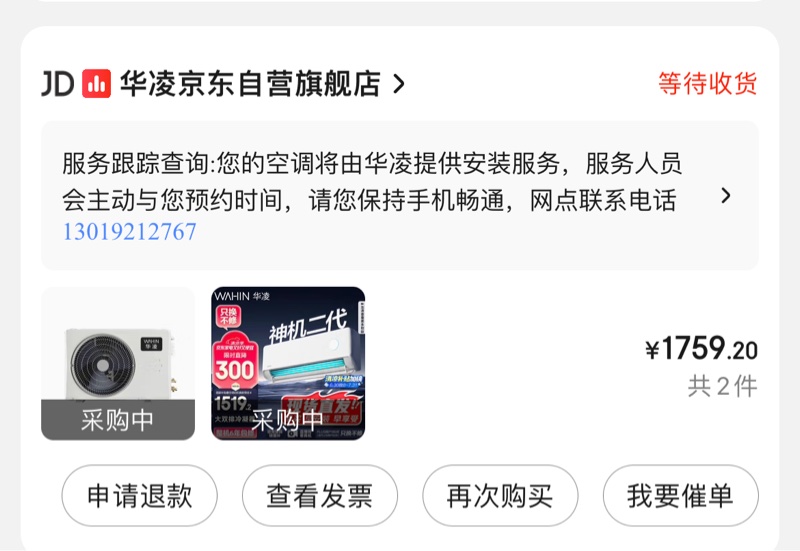The height and width of the screenshot is (551, 800).
Task: Open the service tracking details
Action: coord(726,196)
